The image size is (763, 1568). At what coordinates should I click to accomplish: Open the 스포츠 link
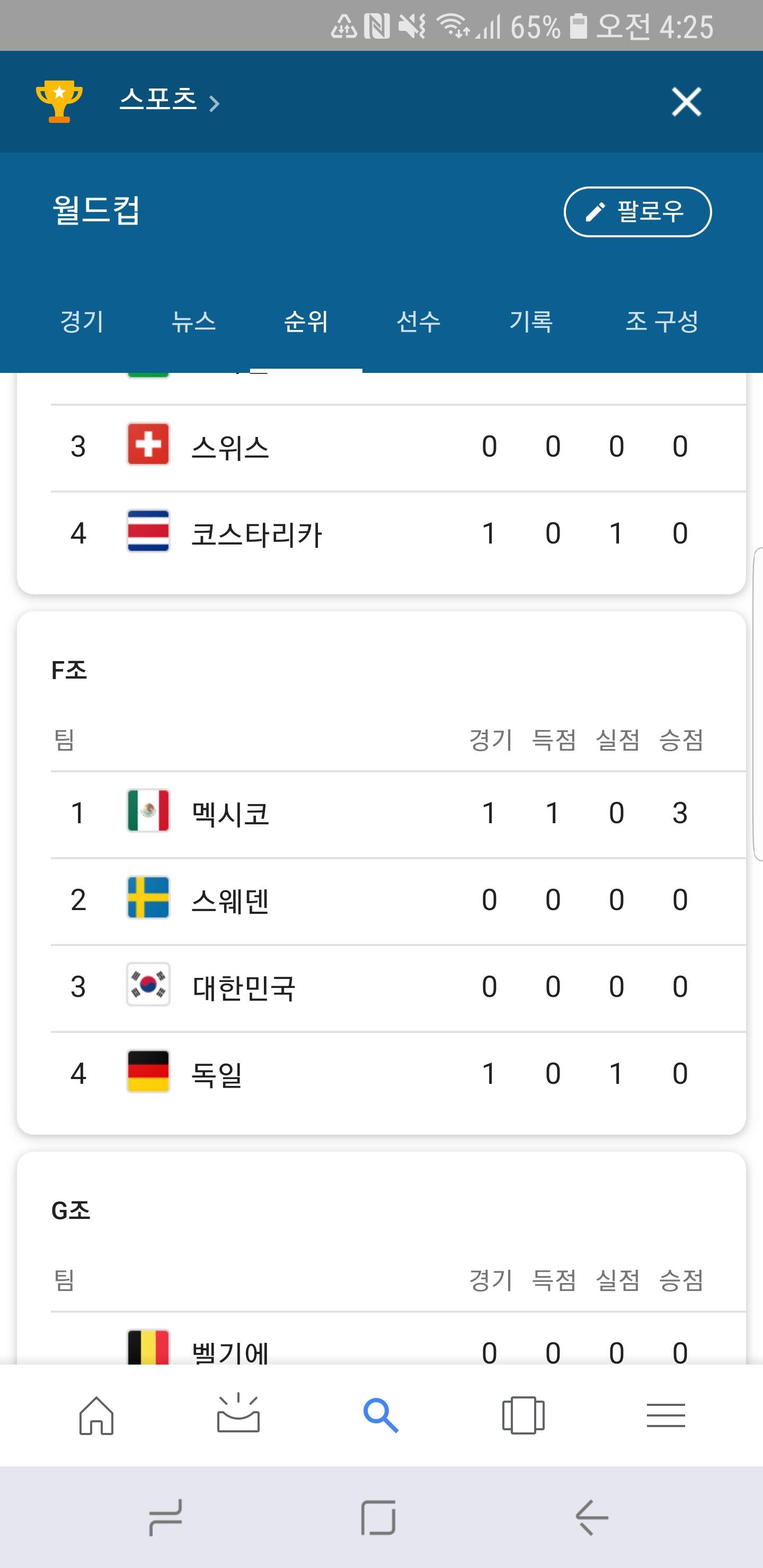coord(169,100)
